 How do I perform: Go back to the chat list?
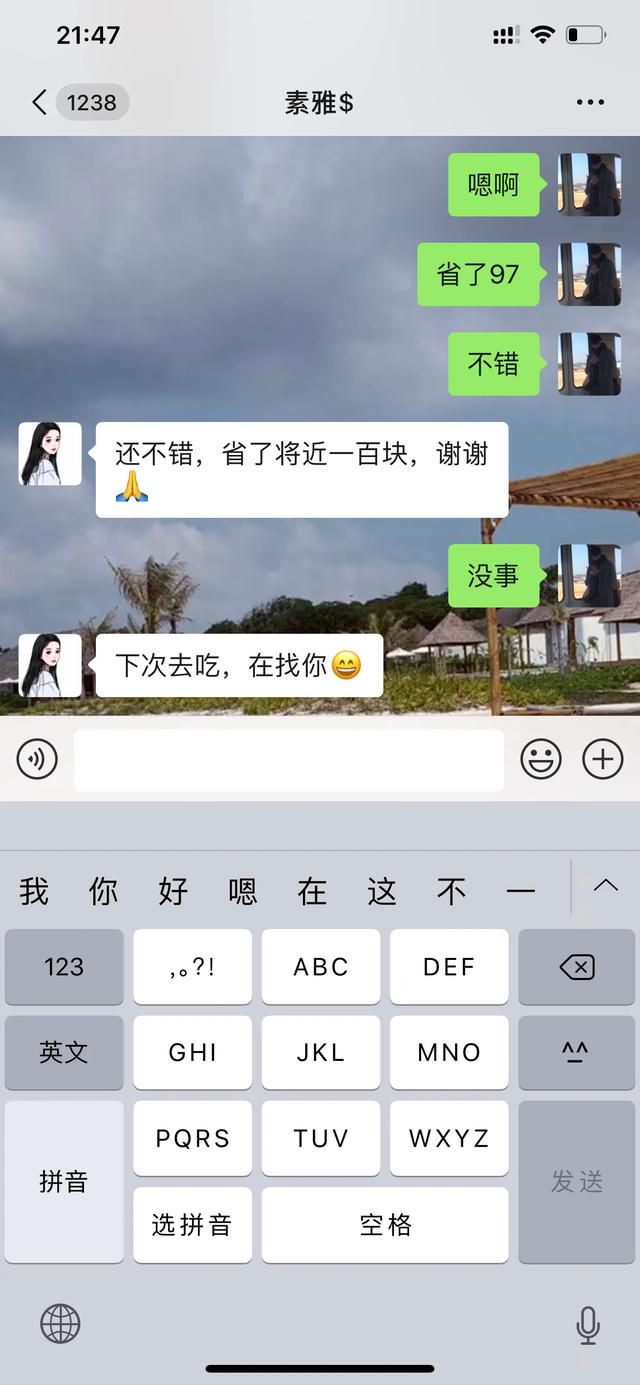[40, 102]
